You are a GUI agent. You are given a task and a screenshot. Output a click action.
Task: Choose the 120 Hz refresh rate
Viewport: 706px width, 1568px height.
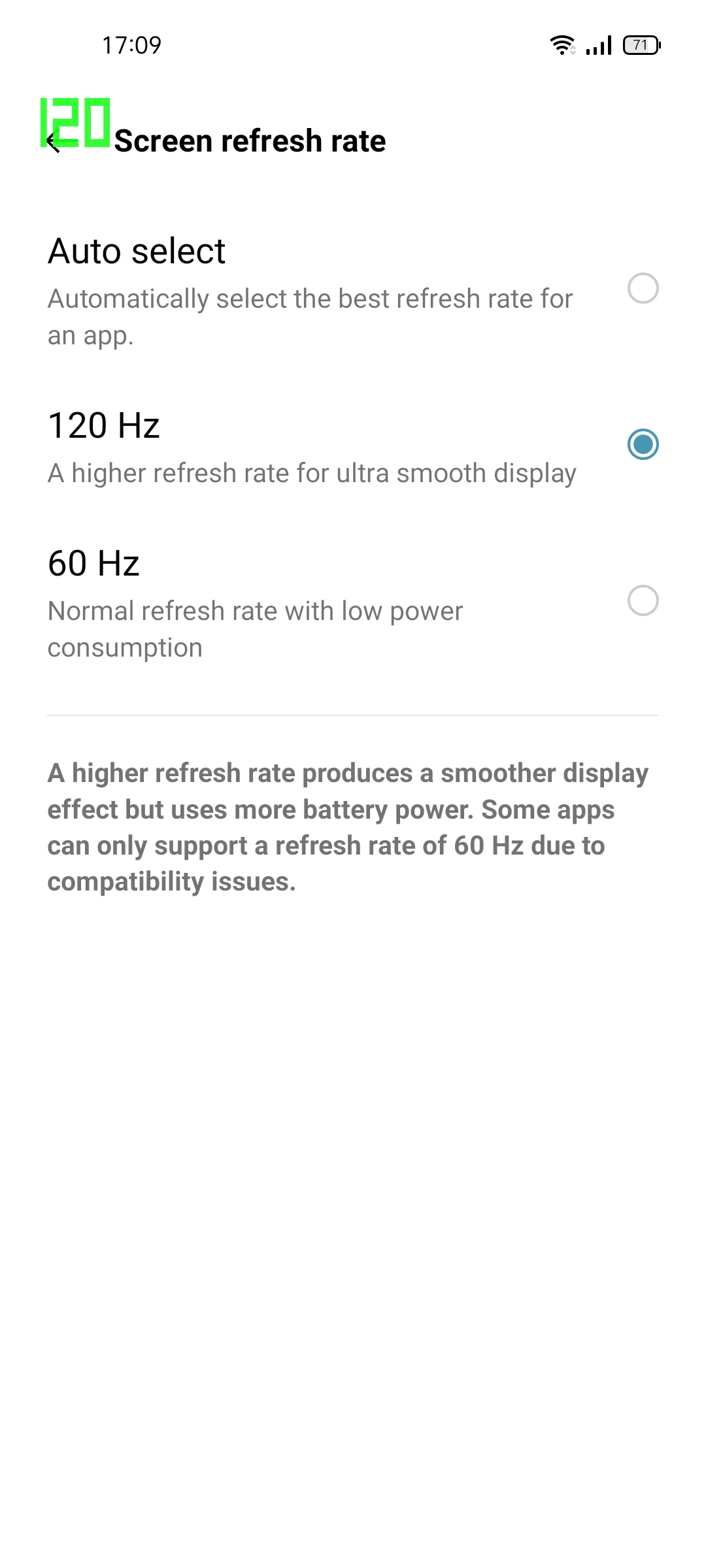[x=642, y=444]
